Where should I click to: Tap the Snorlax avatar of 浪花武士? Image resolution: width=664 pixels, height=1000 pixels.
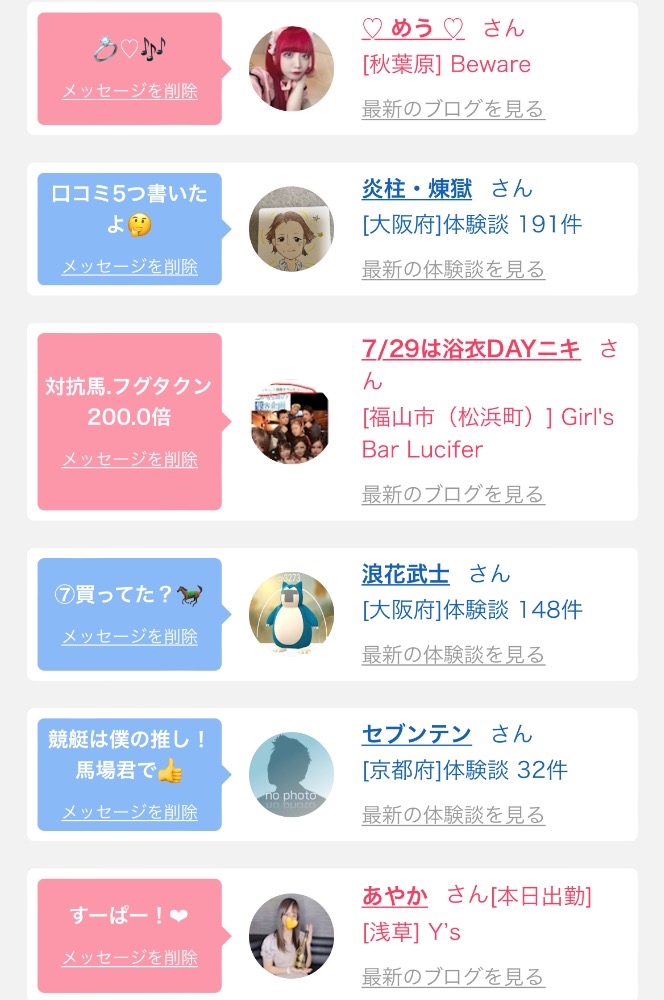pyautogui.click(x=291, y=614)
